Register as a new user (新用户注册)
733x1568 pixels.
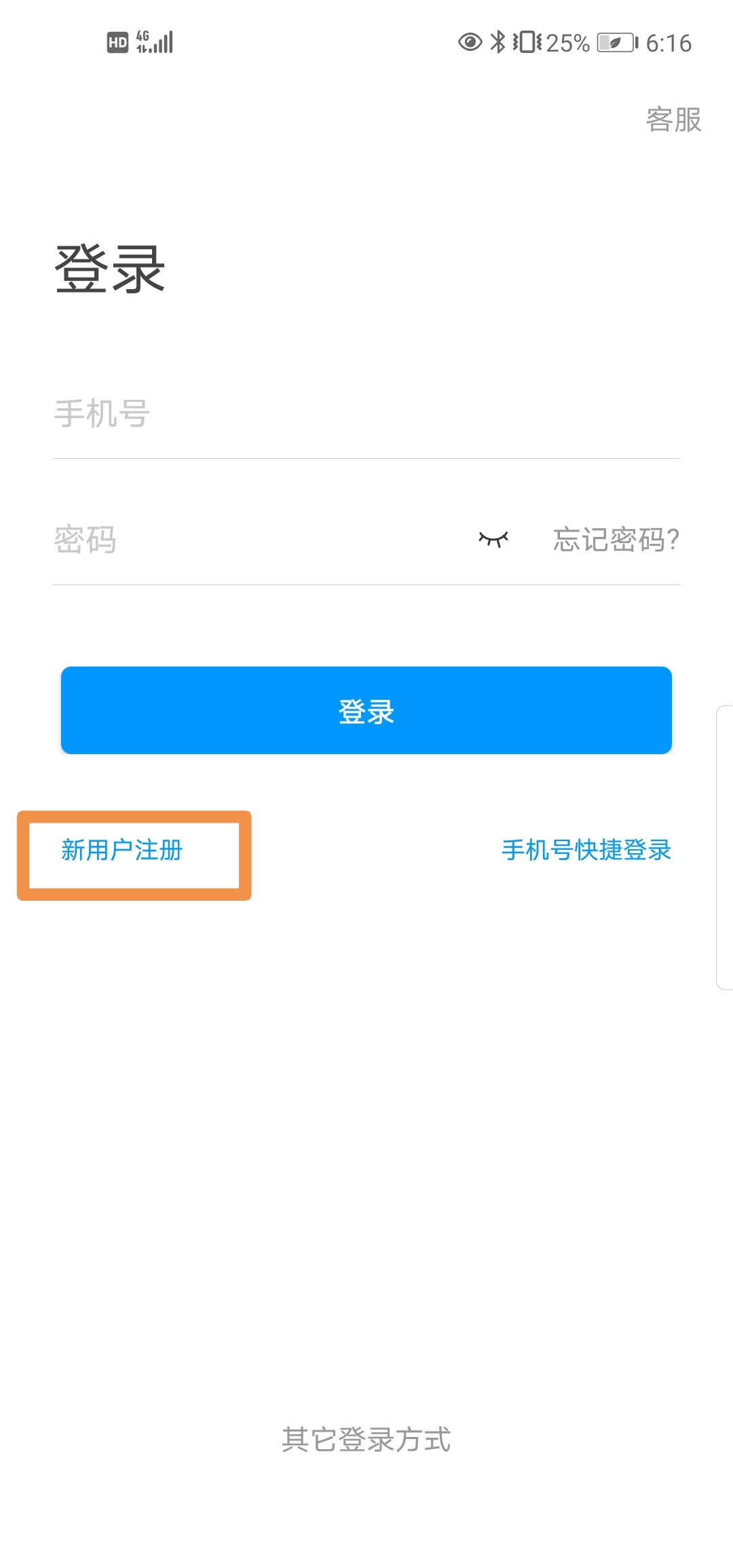[122, 851]
